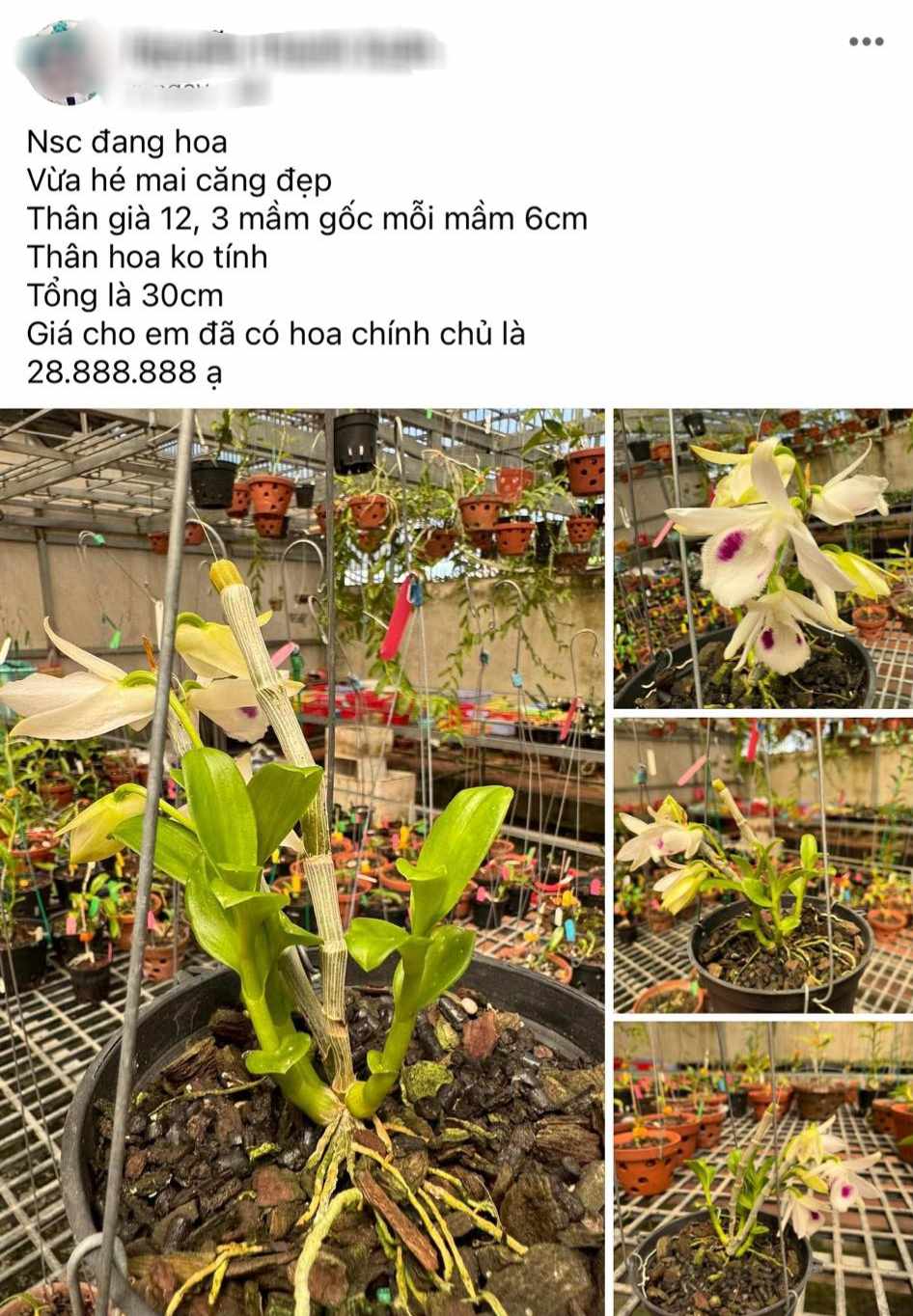Open the middle-right hanging pot photo
Viewport: 913px width, 1316px height.
pyautogui.click(x=762, y=864)
